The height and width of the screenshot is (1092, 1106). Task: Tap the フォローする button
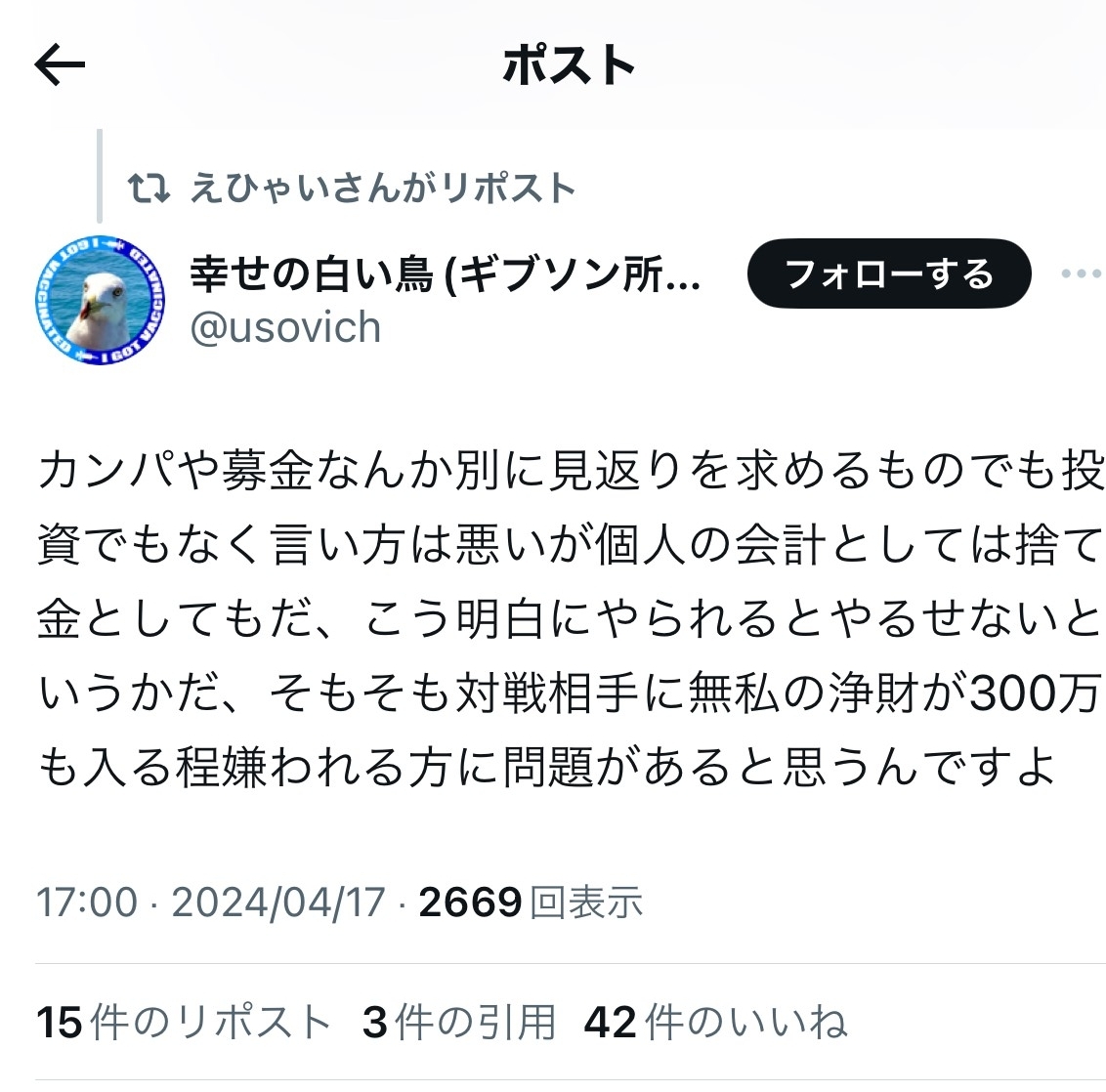889,273
